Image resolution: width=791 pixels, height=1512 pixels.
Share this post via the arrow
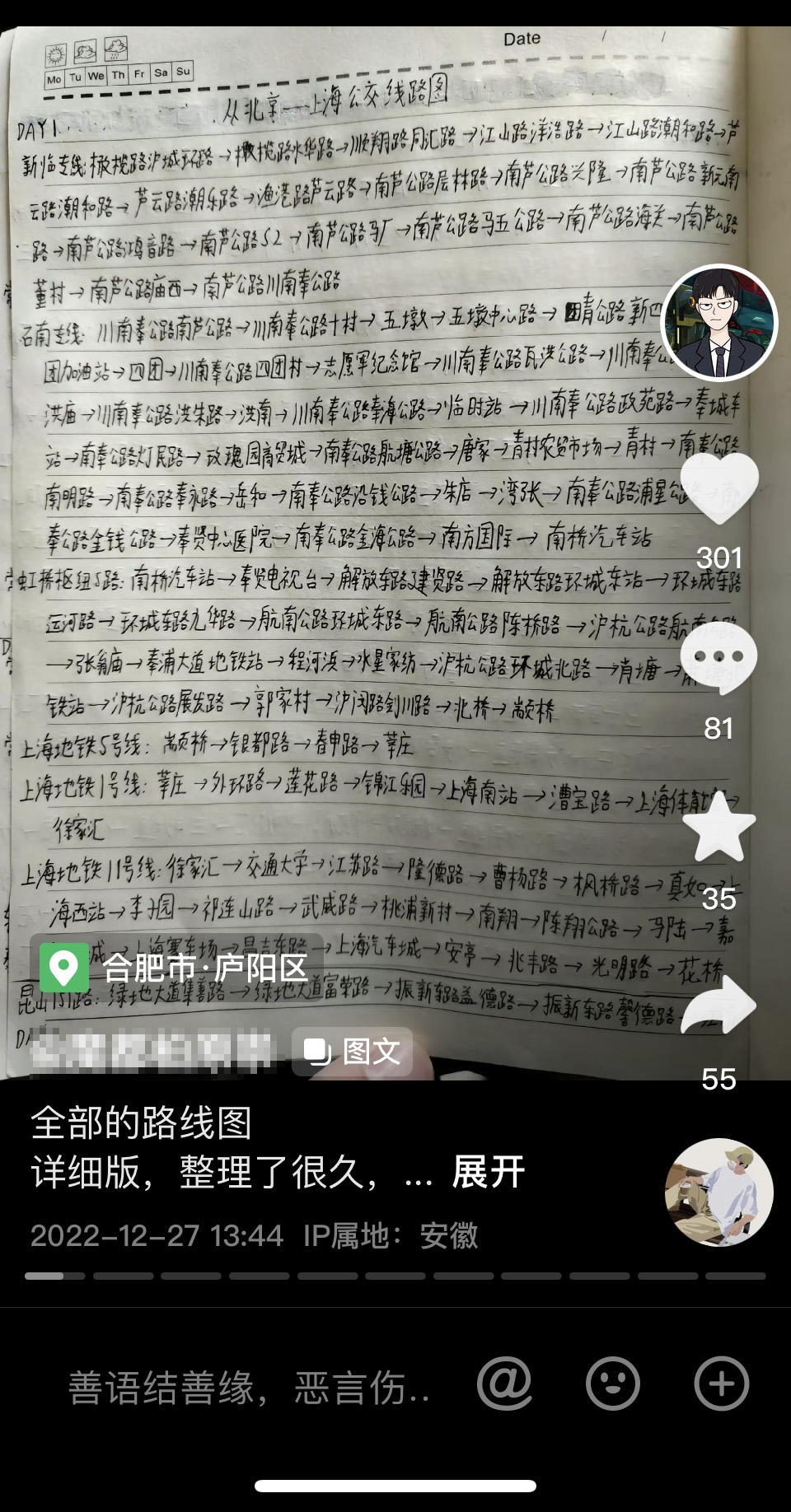pos(719,1005)
